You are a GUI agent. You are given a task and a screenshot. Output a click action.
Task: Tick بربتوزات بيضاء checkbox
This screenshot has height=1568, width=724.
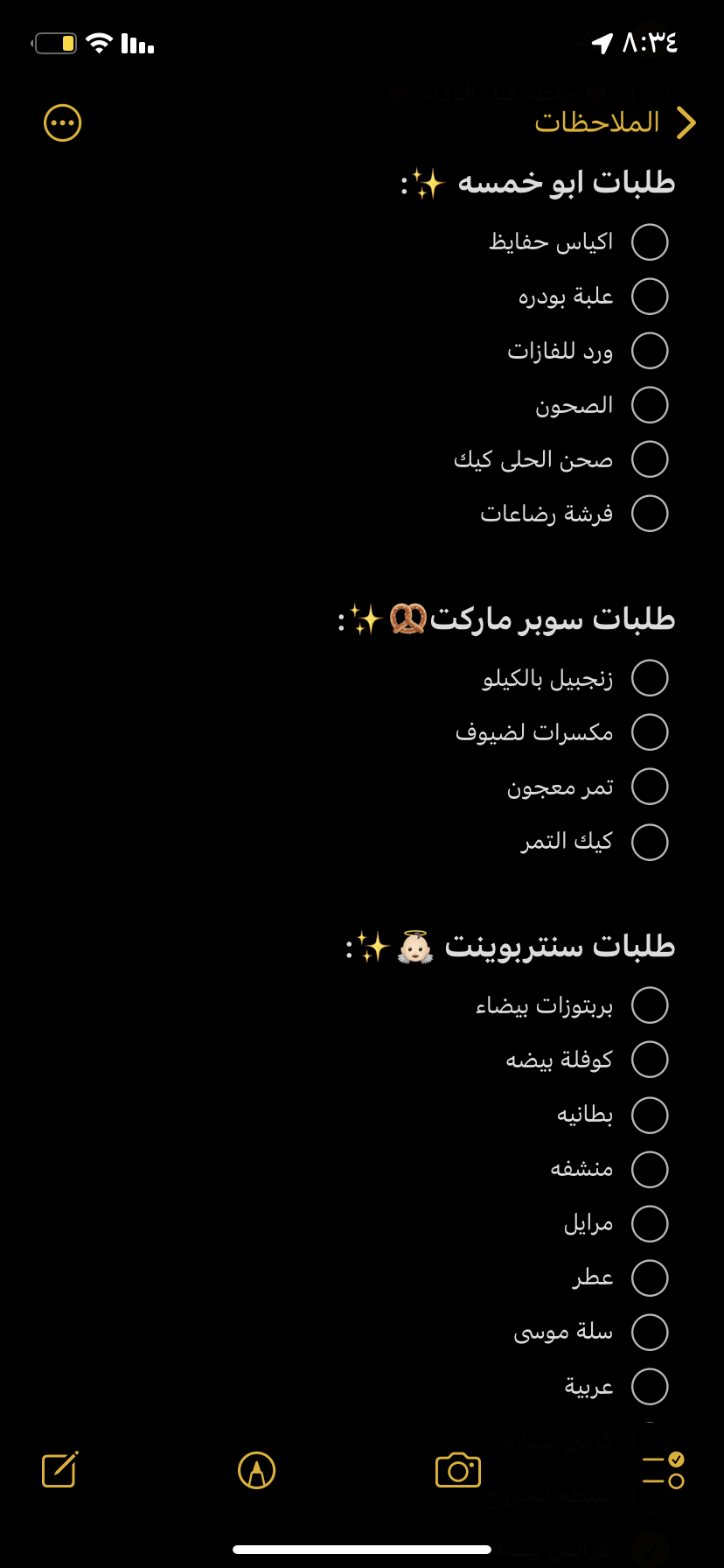pos(650,1005)
